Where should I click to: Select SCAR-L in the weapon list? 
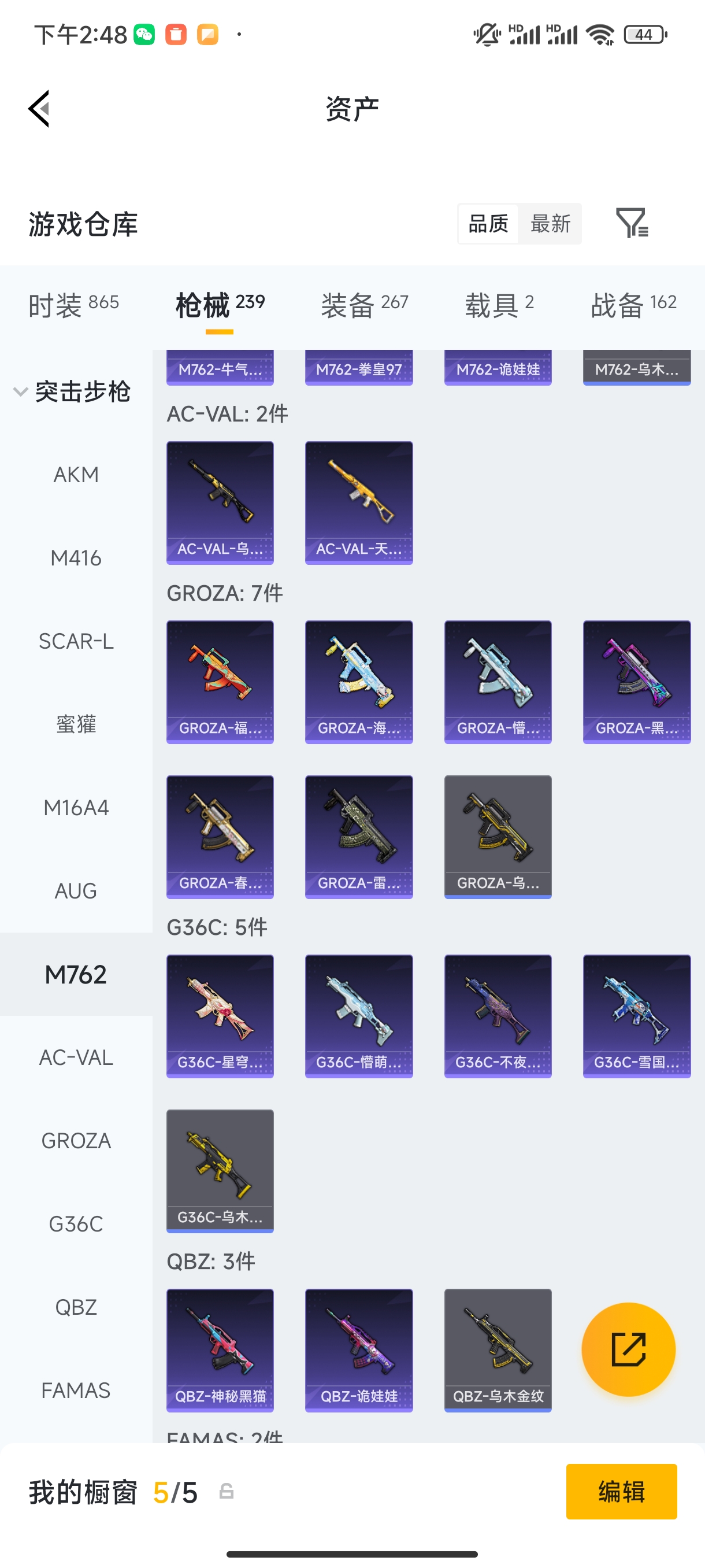76,641
